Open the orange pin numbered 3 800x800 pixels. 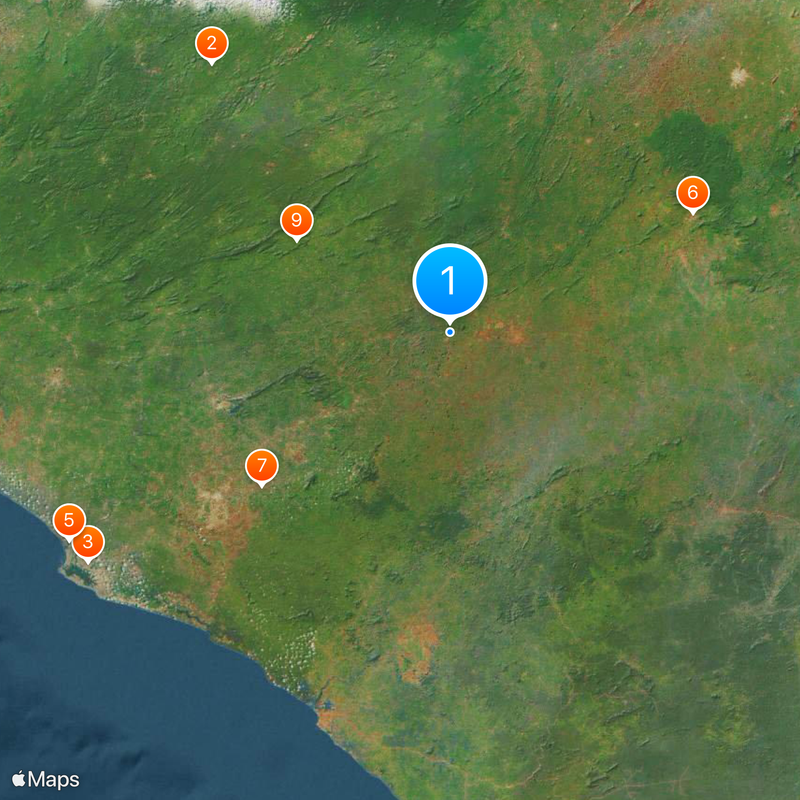click(89, 542)
